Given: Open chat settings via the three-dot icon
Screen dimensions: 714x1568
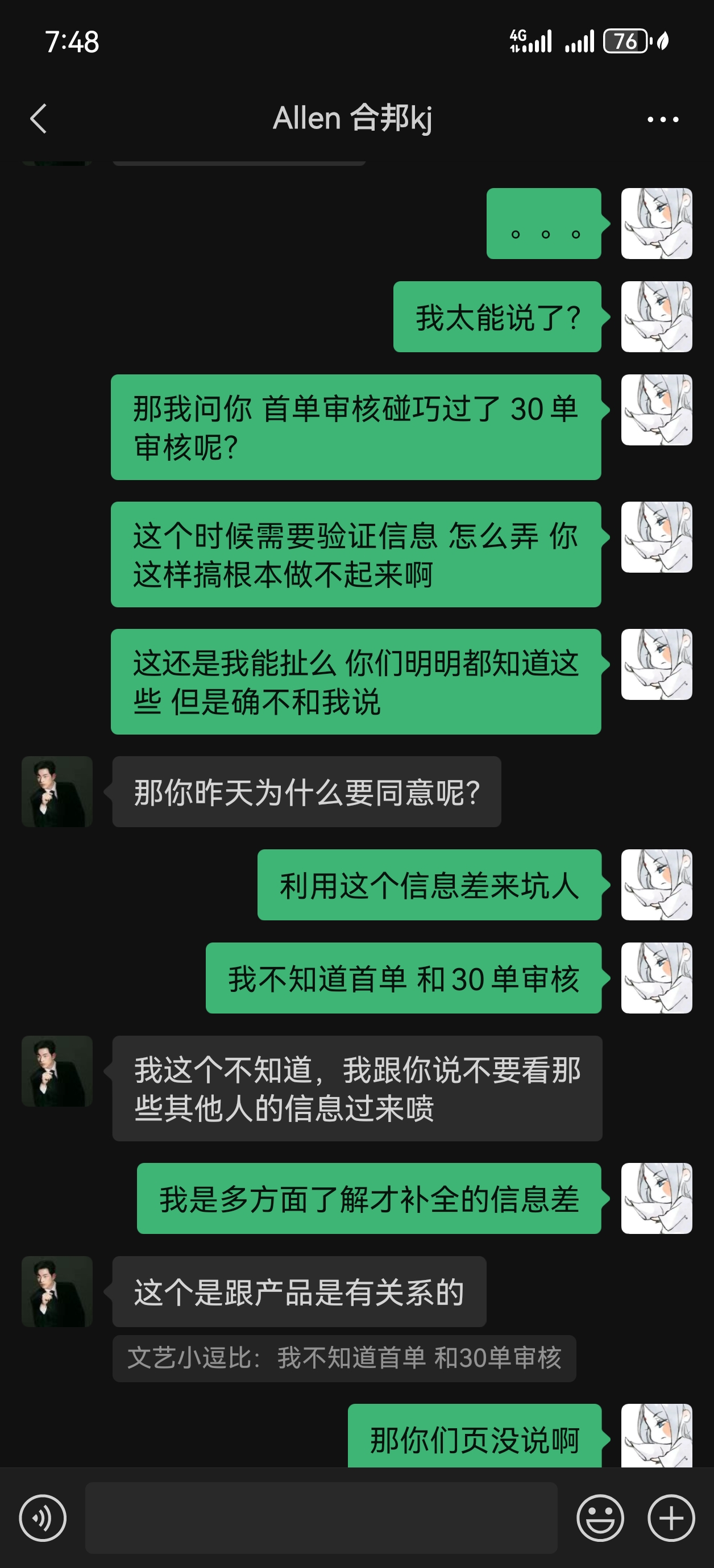Looking at the screenshot, I should 662,119.
